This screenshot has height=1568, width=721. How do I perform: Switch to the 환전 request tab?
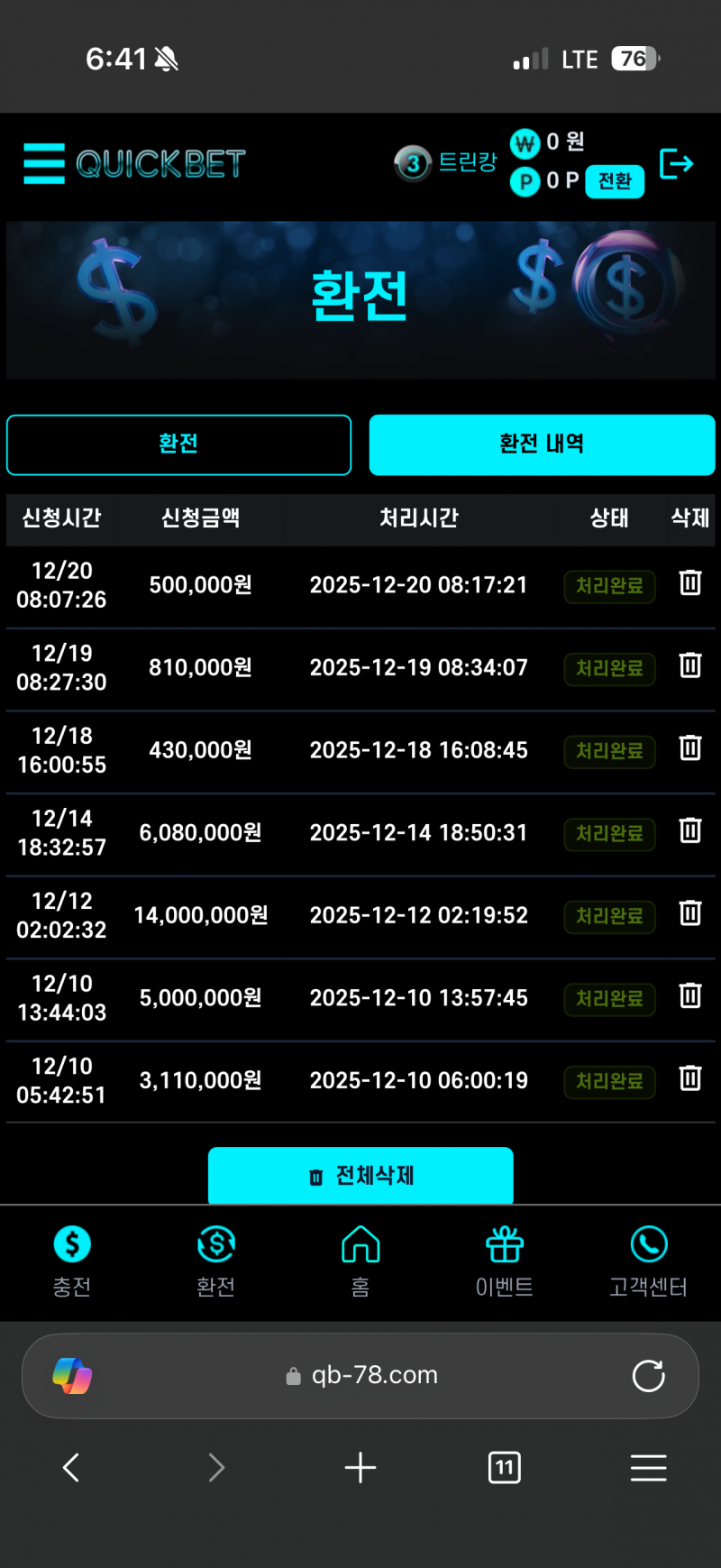click(178, 445)
